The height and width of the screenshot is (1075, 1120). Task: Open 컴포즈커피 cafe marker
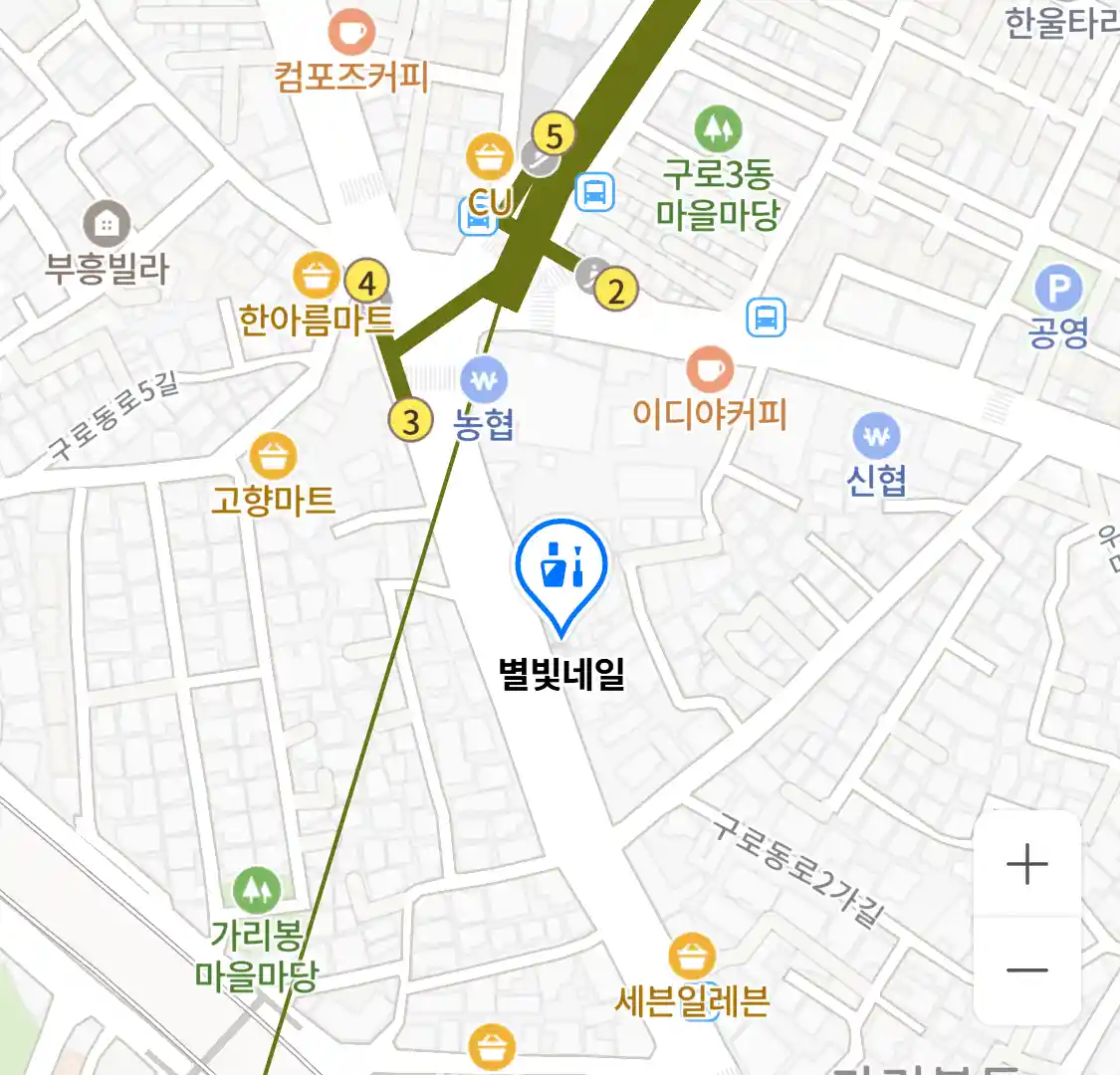click(x=351, y=33)
